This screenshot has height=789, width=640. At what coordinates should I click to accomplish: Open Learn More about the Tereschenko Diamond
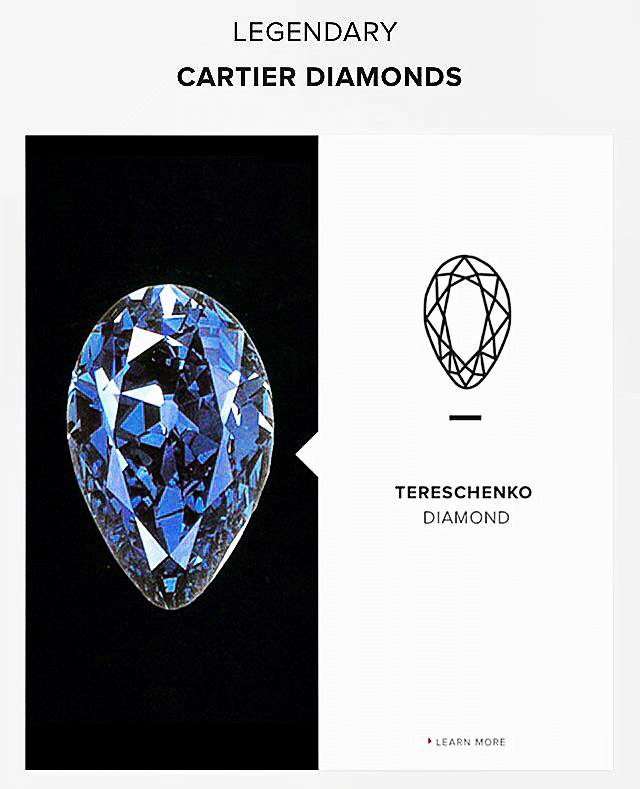pos(466,742)
